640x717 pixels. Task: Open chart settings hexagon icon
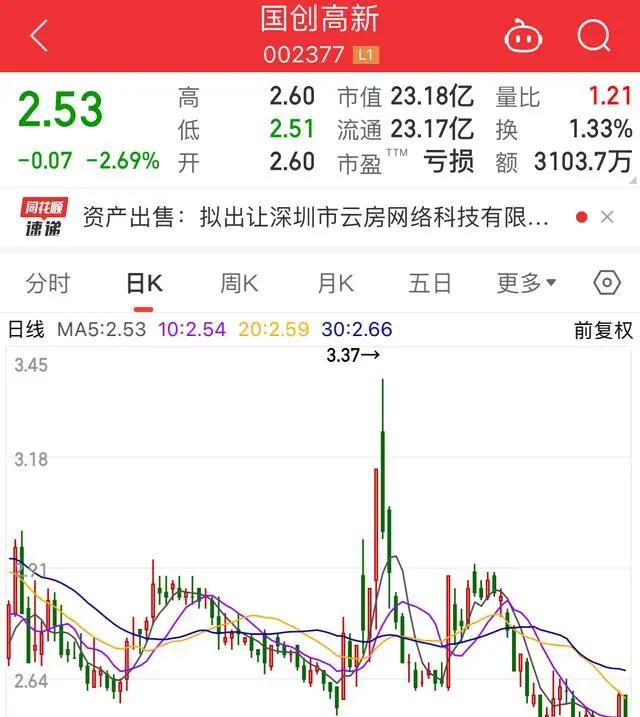pyautogui.click(x=606, y=283)
